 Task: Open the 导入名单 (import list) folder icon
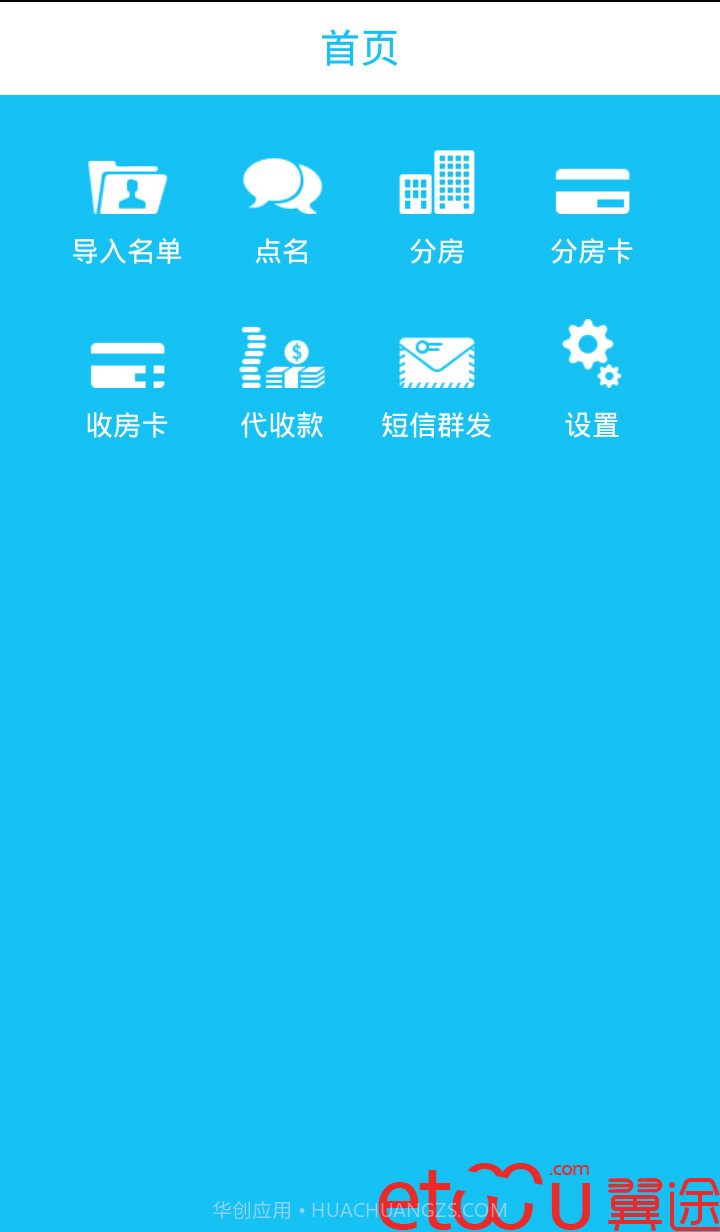pyautogui.click(x=127, y=186)
